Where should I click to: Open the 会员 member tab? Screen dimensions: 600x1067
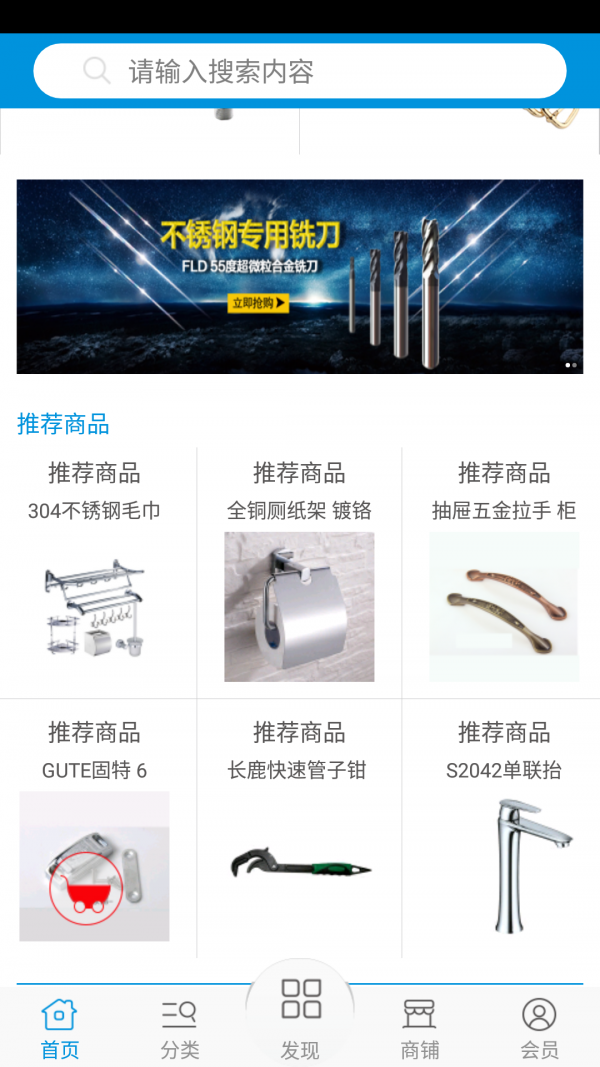point(539,1028)
